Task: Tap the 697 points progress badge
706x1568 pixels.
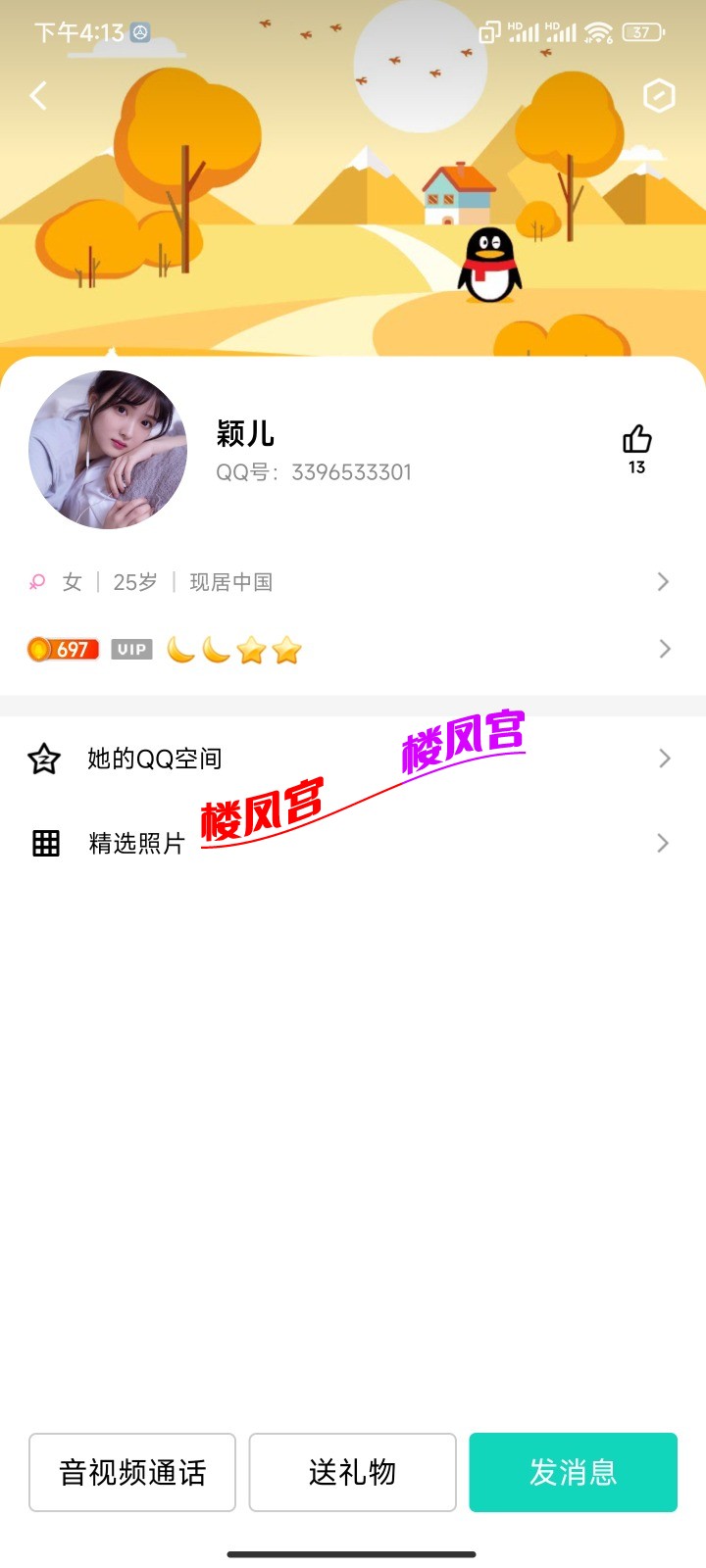Action: click(x=63, y=649)
